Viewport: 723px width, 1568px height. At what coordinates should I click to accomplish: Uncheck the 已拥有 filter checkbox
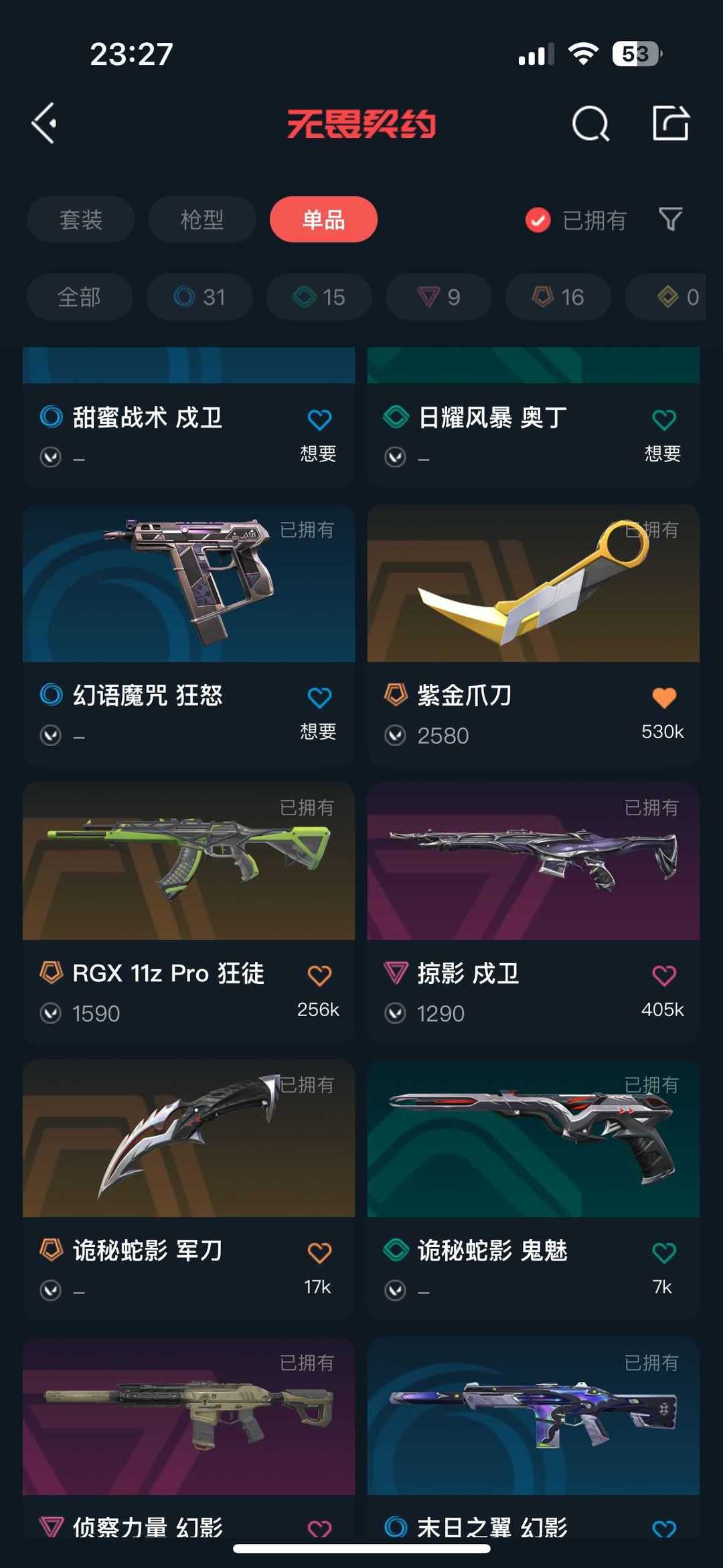click(x=538, y=220)
